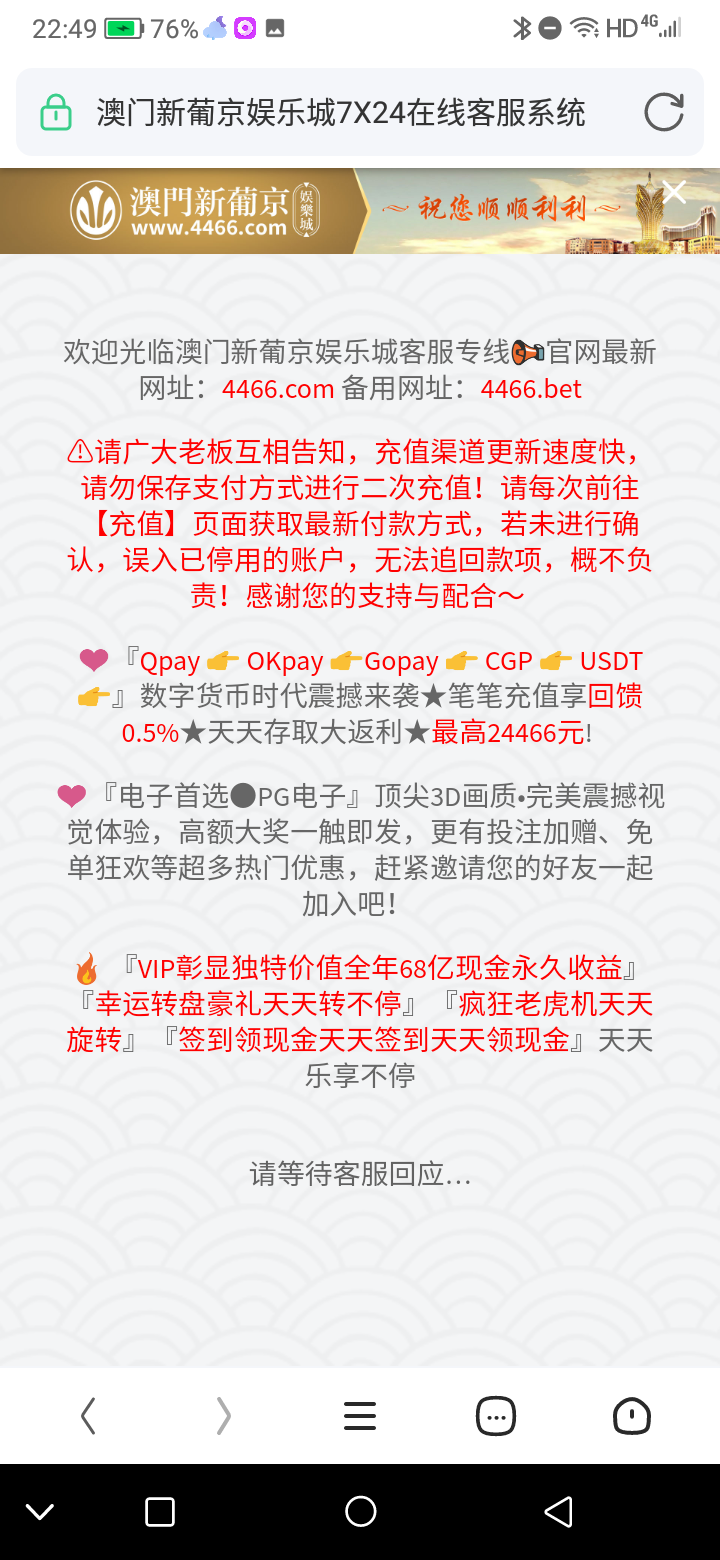Image resolution: width=720 pixels, height=1560 pixels.
Task: Open the browser tabs switcher
Action: click(x=496, y=1415)
